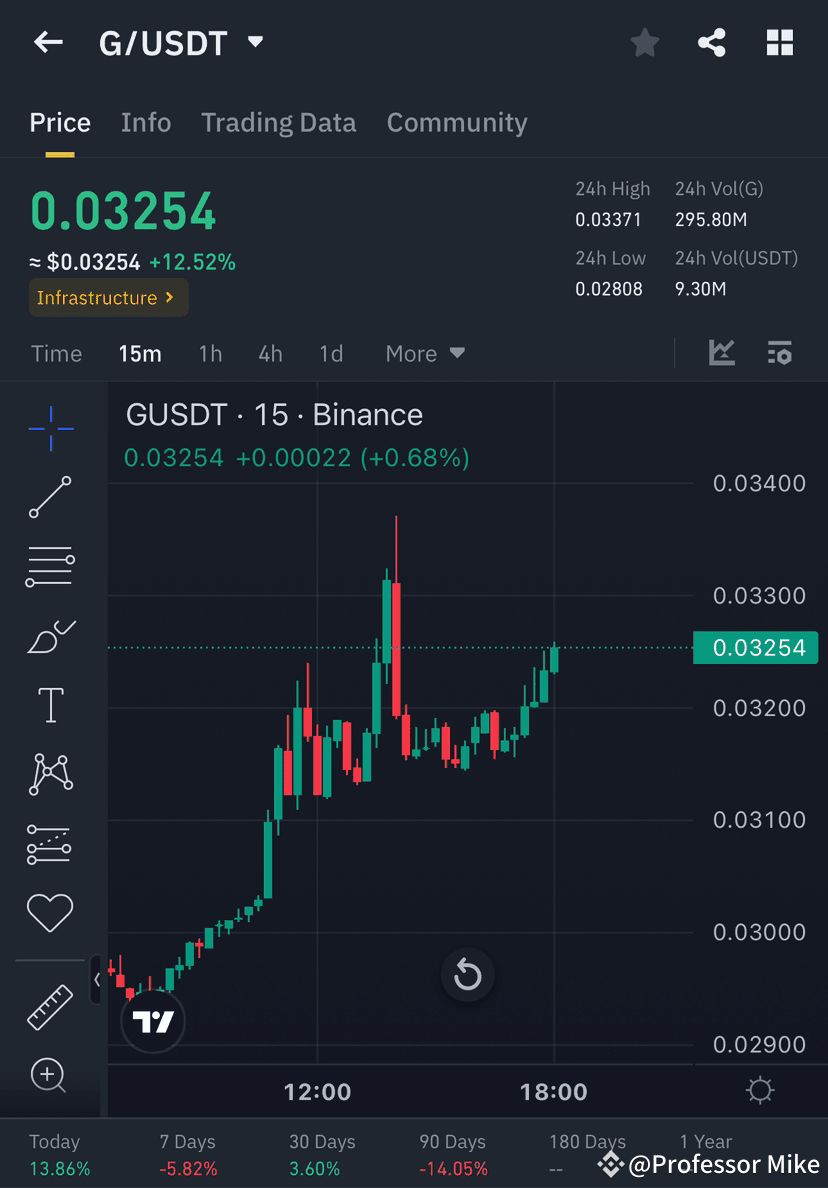This screenshot has width=828, height=1188.
Task: Switch to the Trading Data tab
Action: coord(279,122)
